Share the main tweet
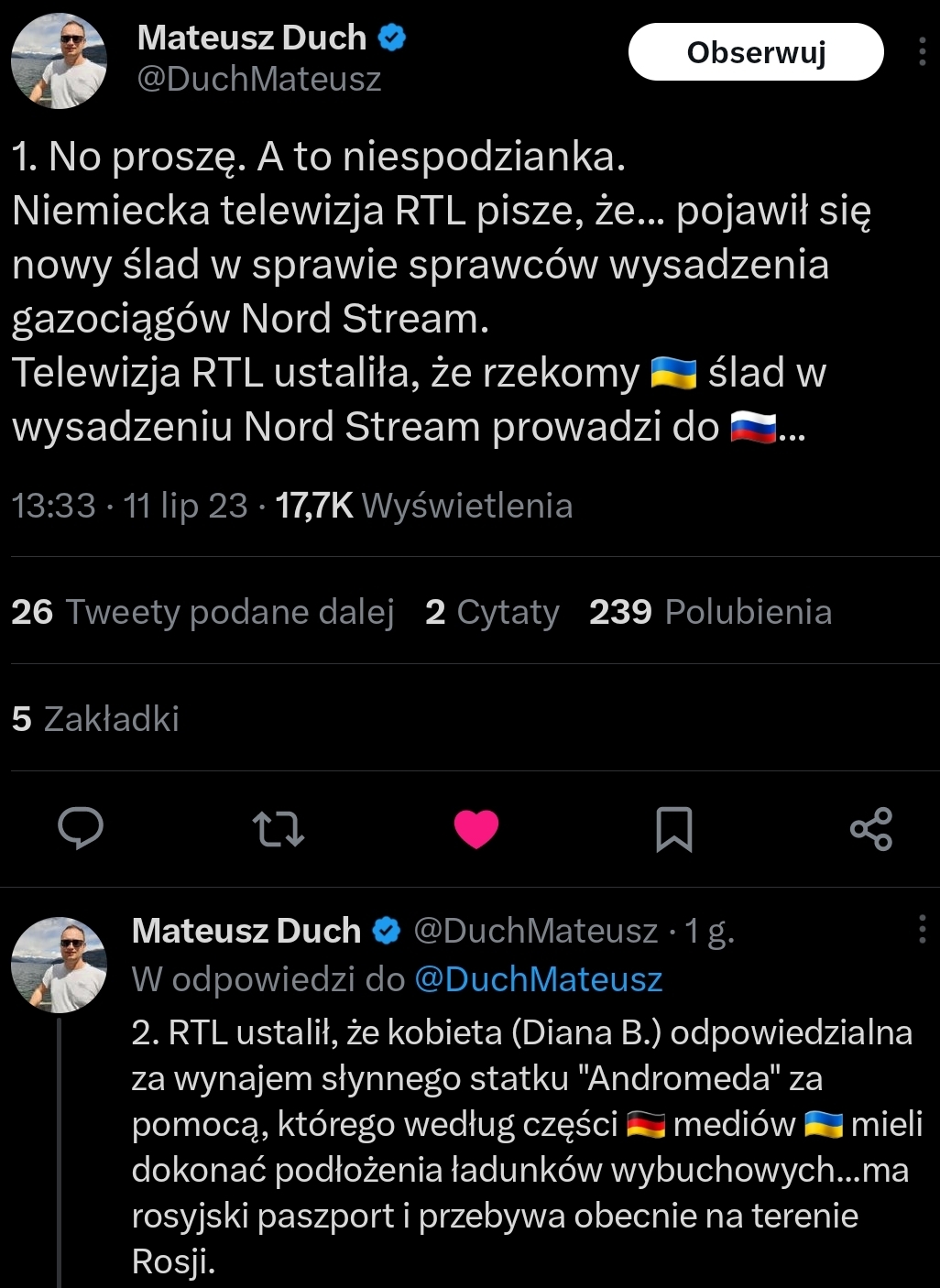Image resolution: width=940 pixels, height=1288 pixels. (x=871, y=829)
